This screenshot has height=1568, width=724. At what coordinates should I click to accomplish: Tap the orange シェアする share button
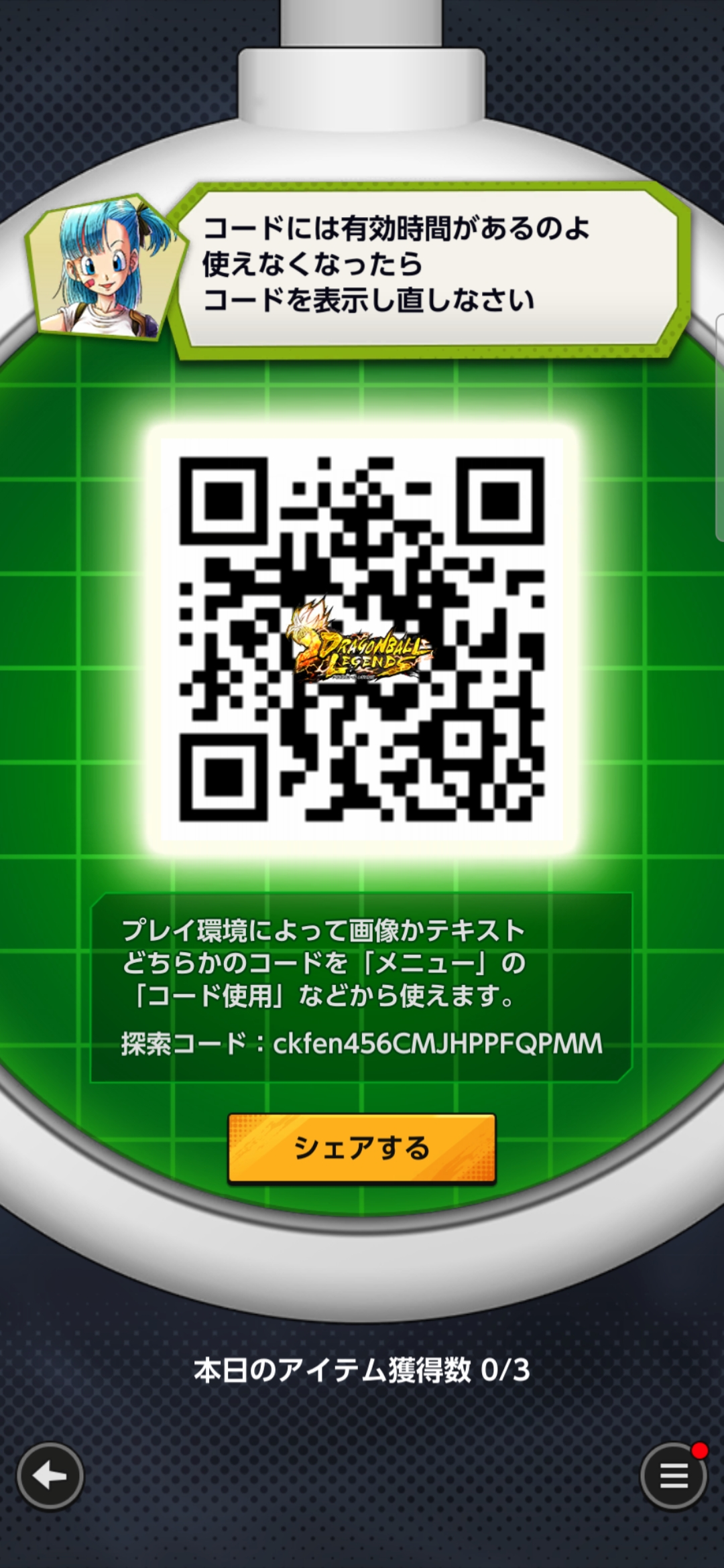[362, 1148]
